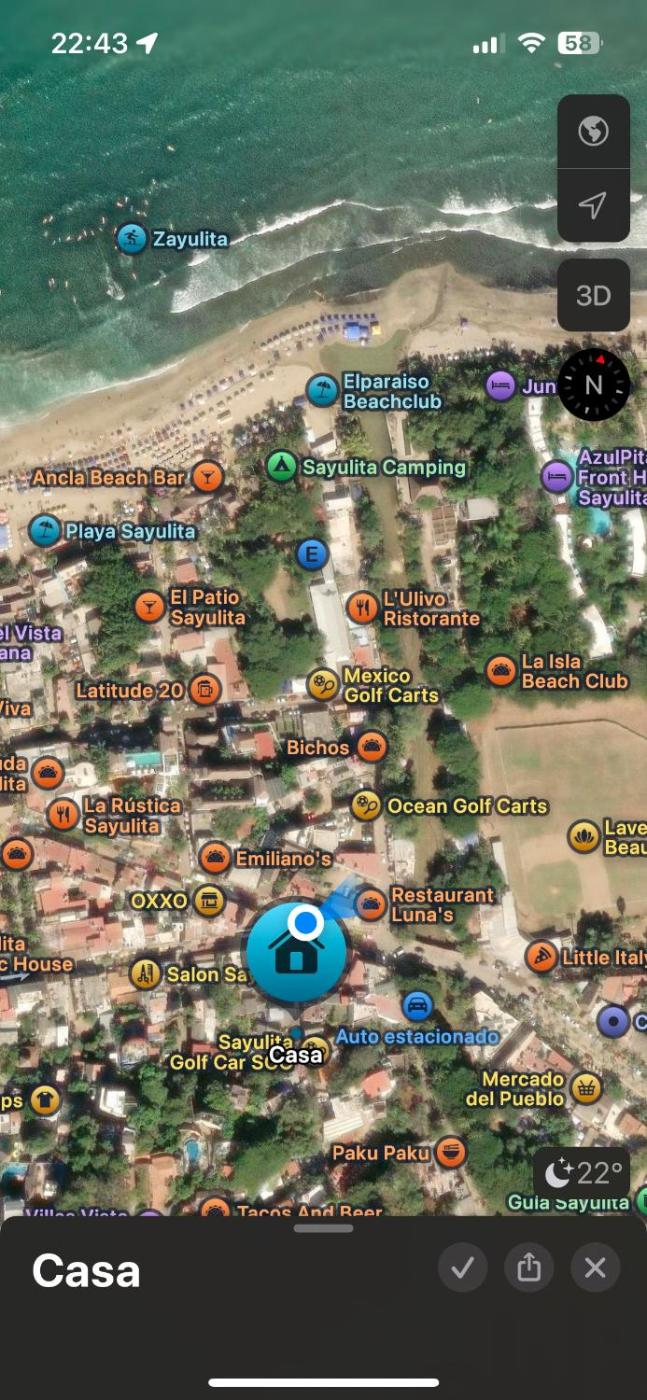This screenshot has width=647, height=1400.
Task: Tap the compass to reset north
Action: 593,385
